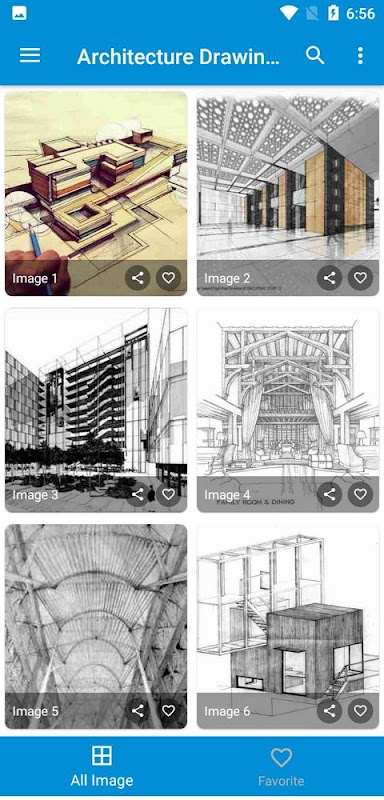Viewport: 384px width, 800px height.
Task: Open the hamburger navigation menu
Action: point(30,55)
